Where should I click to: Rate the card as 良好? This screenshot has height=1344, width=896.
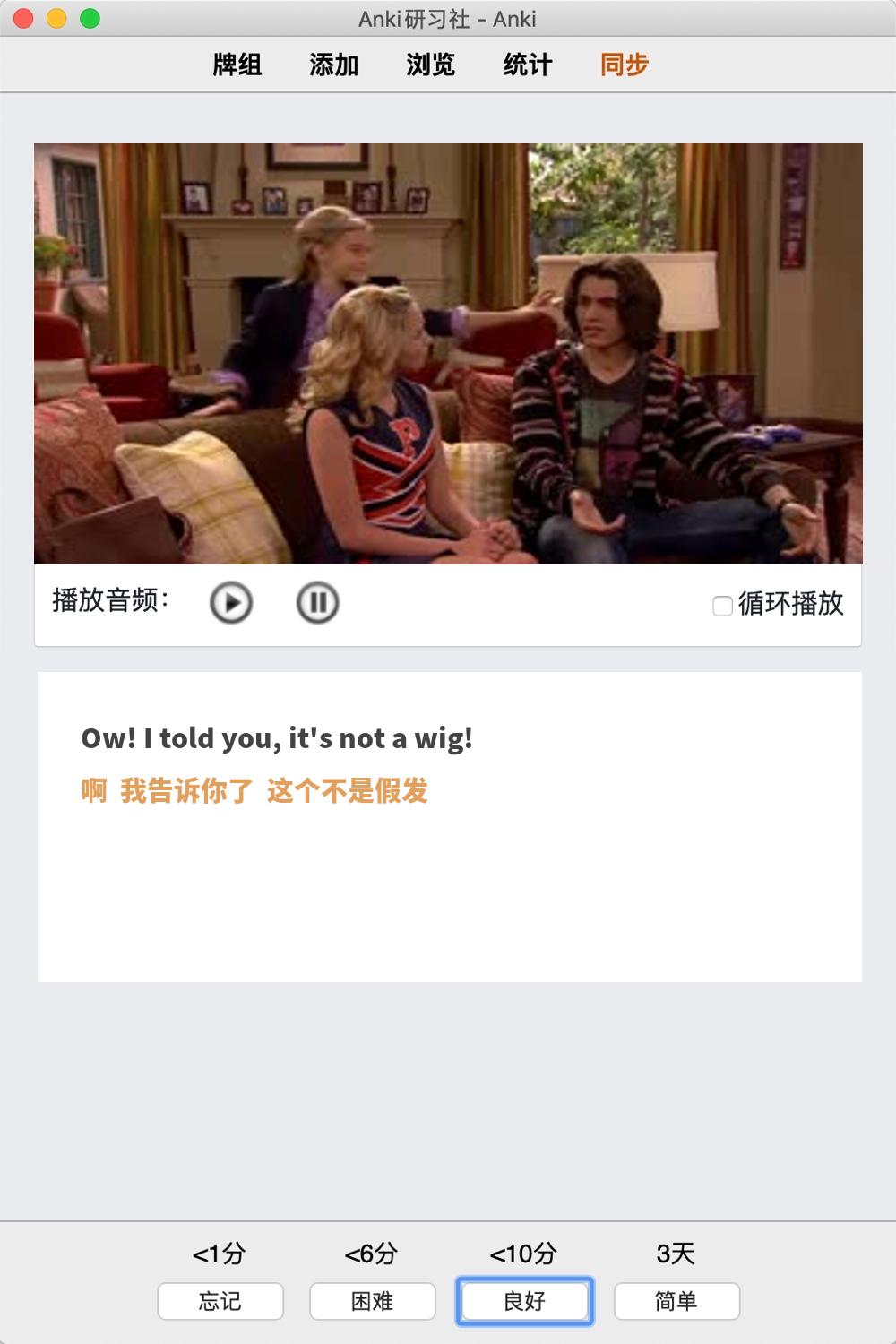525,1301
